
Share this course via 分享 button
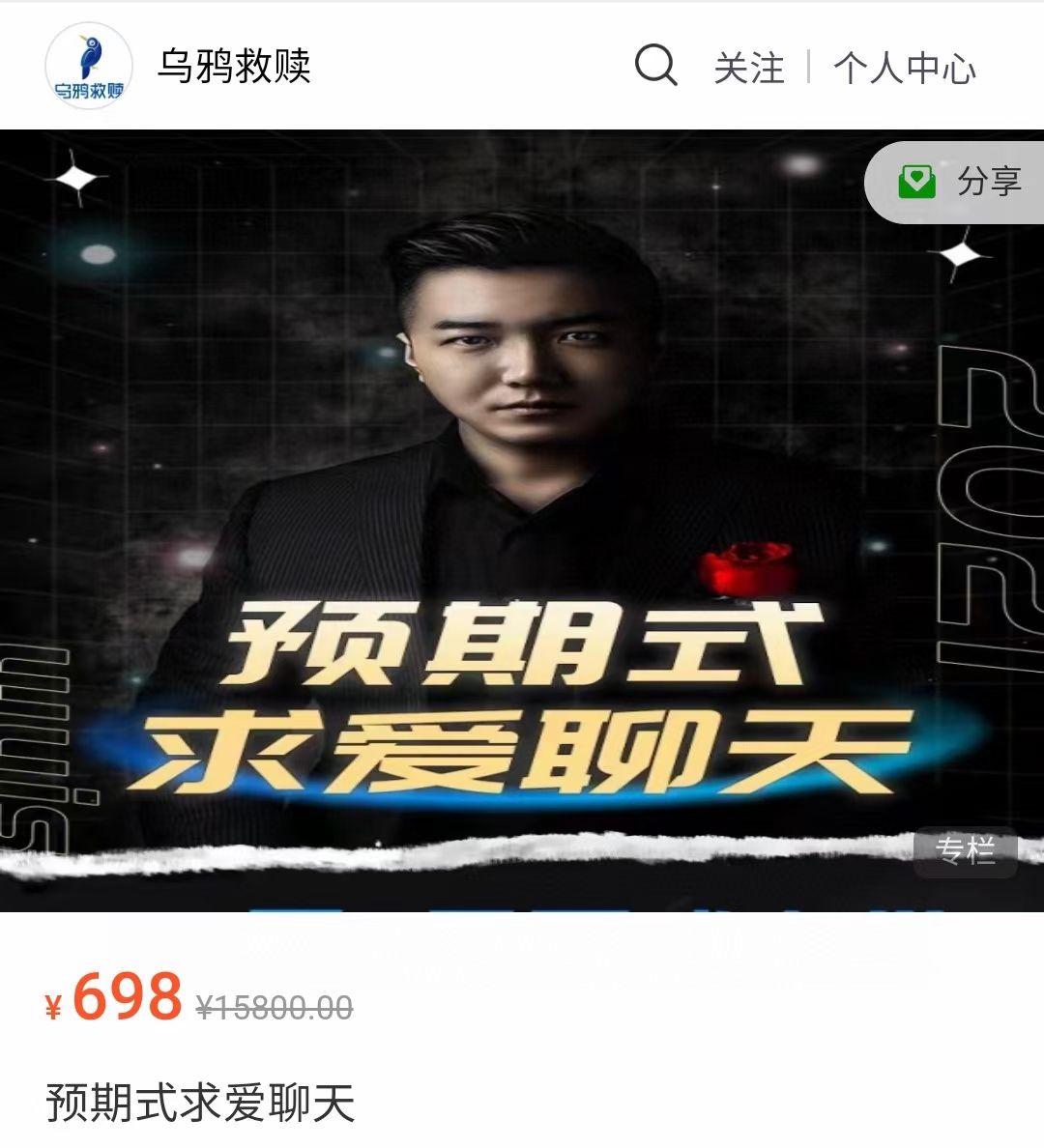960,182
